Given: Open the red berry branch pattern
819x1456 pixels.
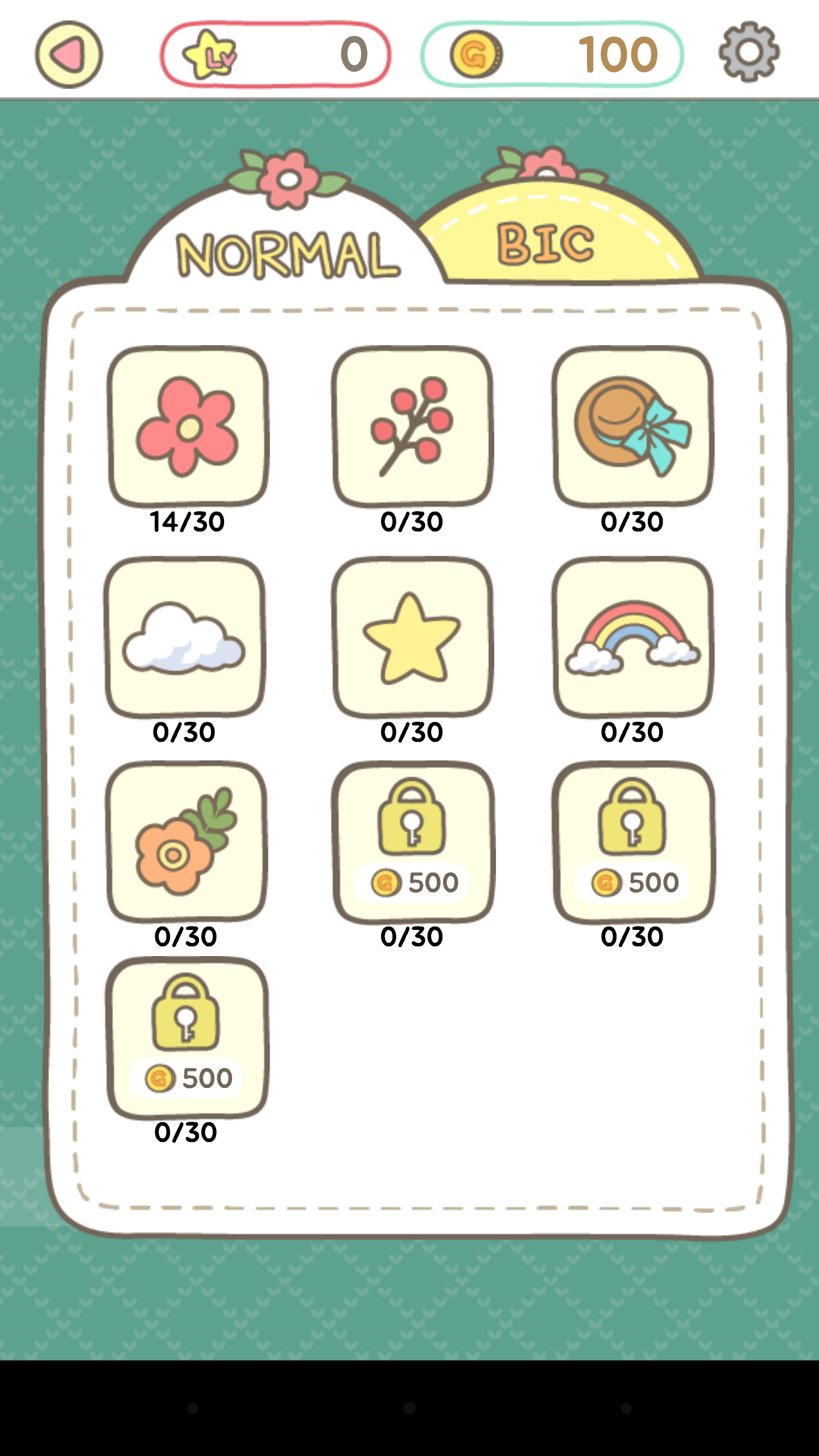Looking at the screenshot, I should pyautogui.click(x=411, y=428).
